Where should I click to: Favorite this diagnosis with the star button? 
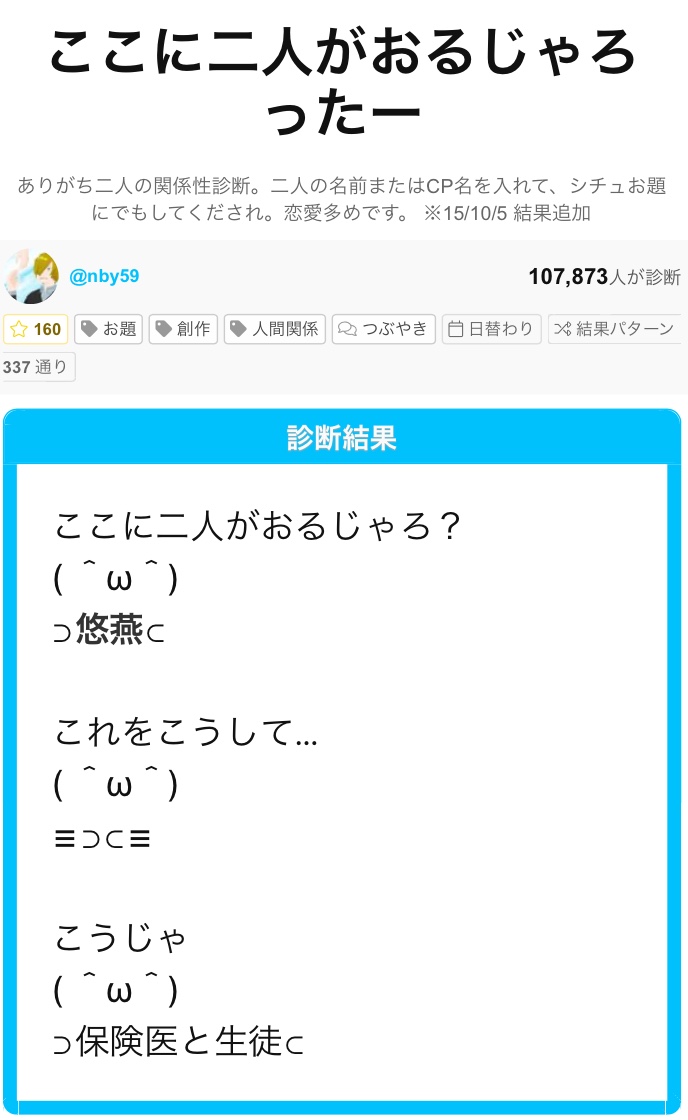(35, 329)
